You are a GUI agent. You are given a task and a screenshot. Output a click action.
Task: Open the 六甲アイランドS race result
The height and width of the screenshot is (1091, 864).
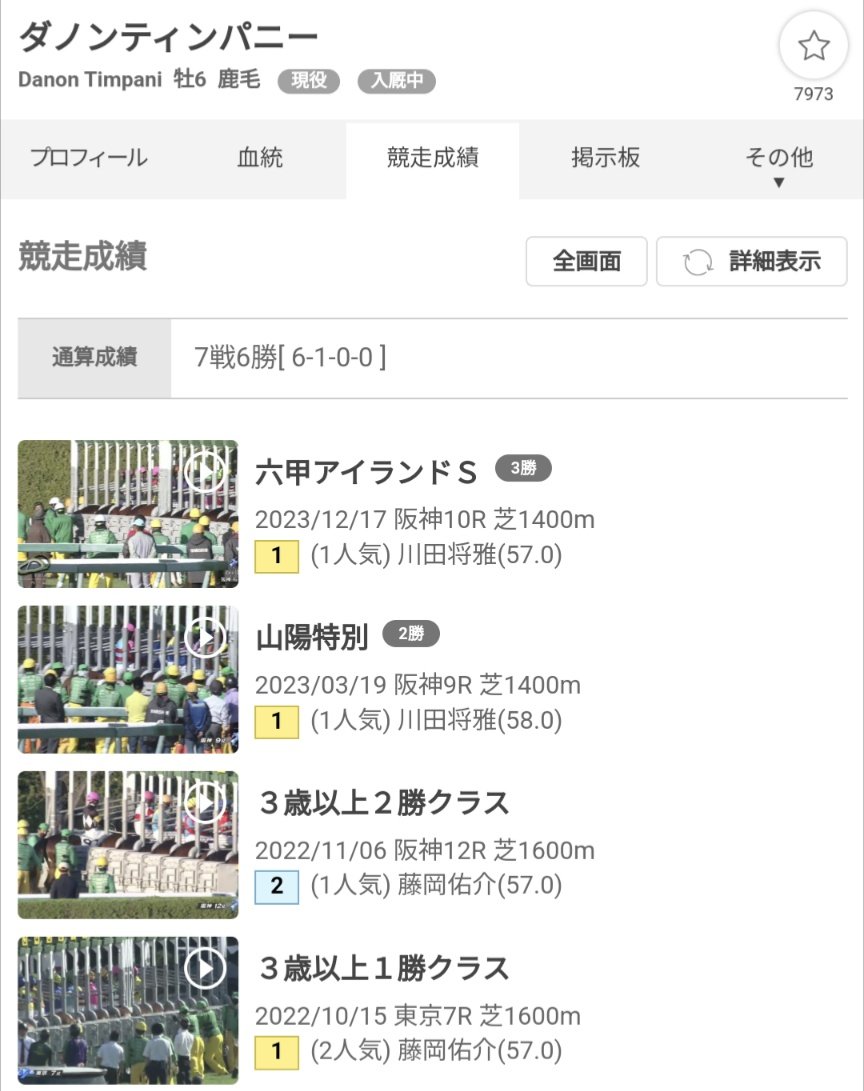tap(366, 472)
